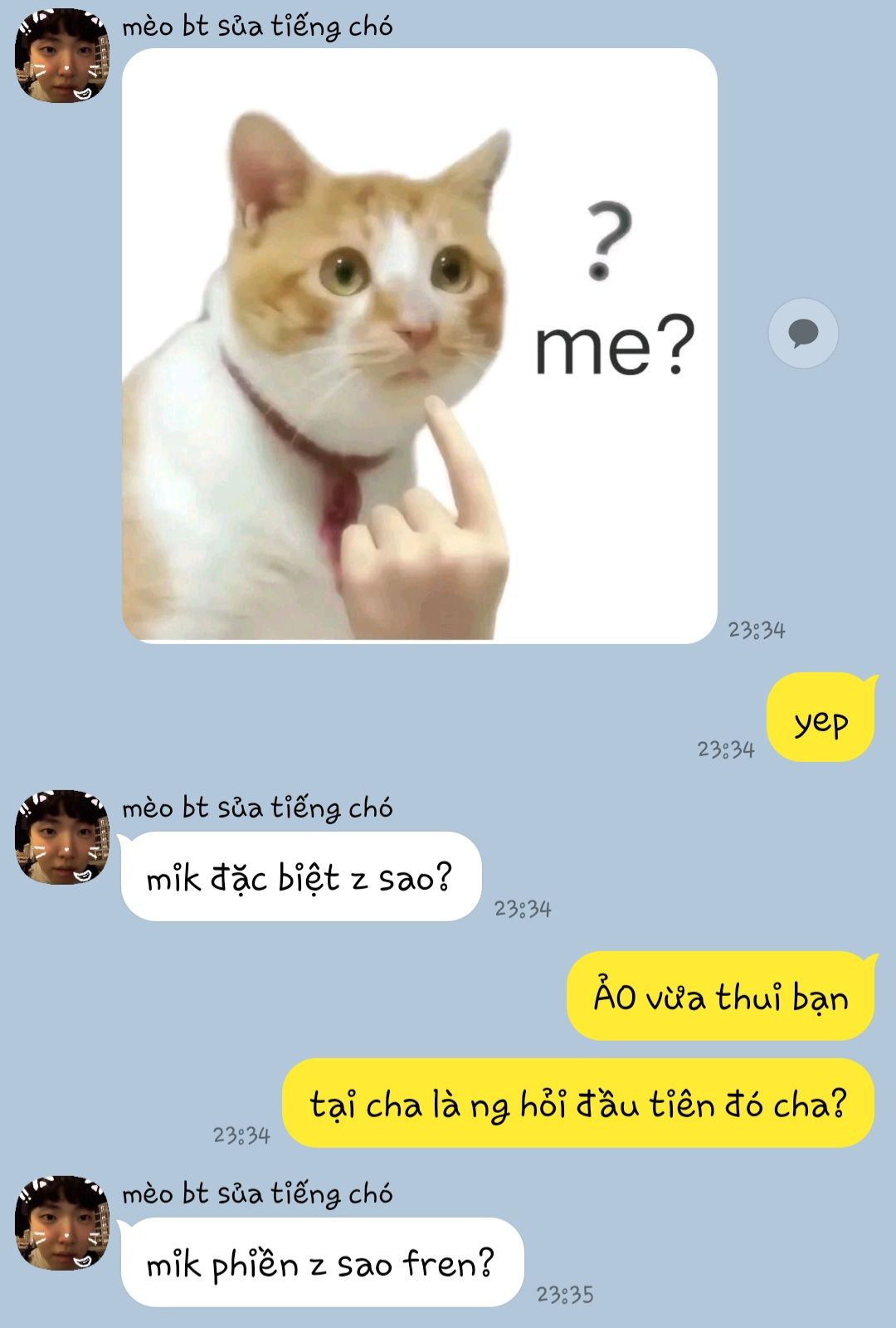896x1328 pixels.
Task: Tap the avatar next to "mik đặc biệt z sao?"
Action: (62, 837)
